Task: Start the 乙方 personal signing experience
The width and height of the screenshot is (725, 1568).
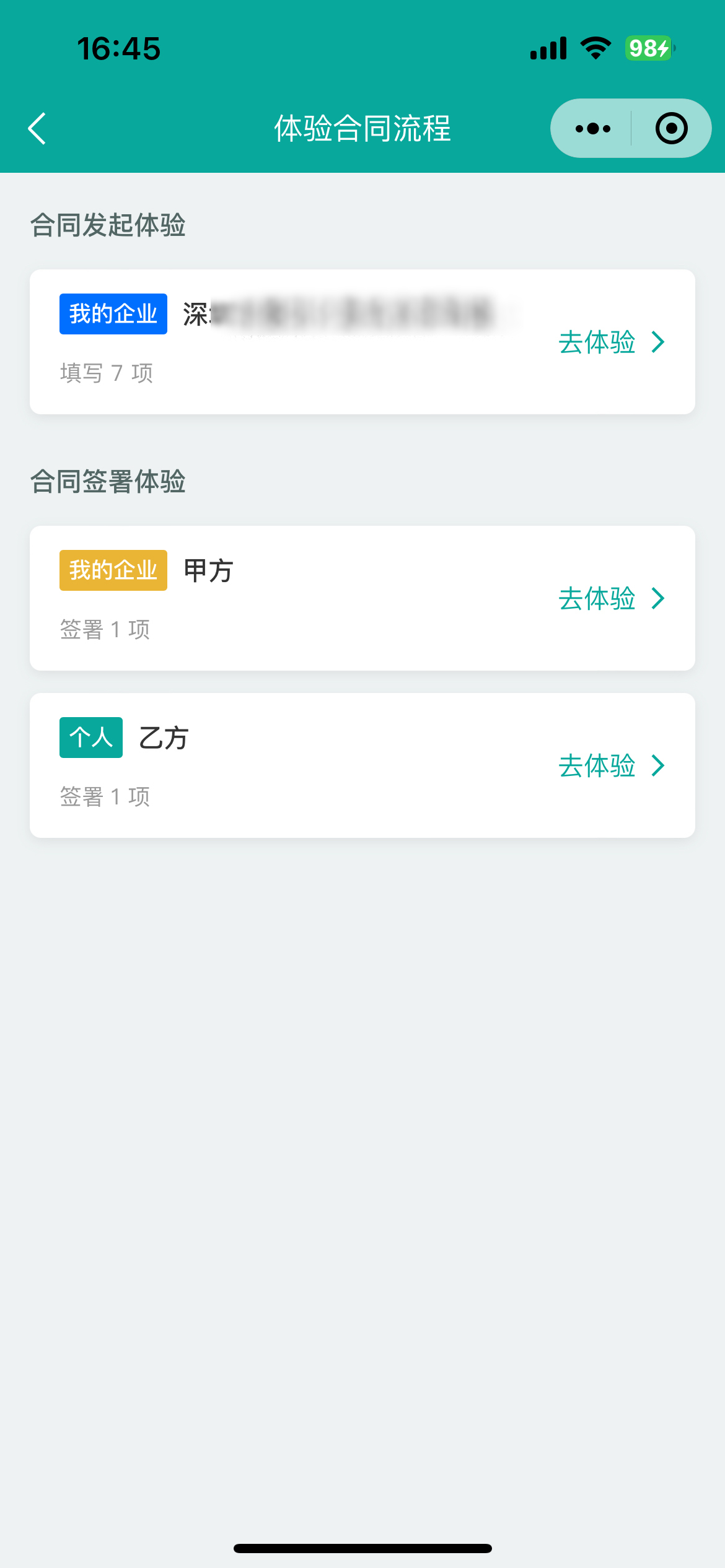Action: 611,765
